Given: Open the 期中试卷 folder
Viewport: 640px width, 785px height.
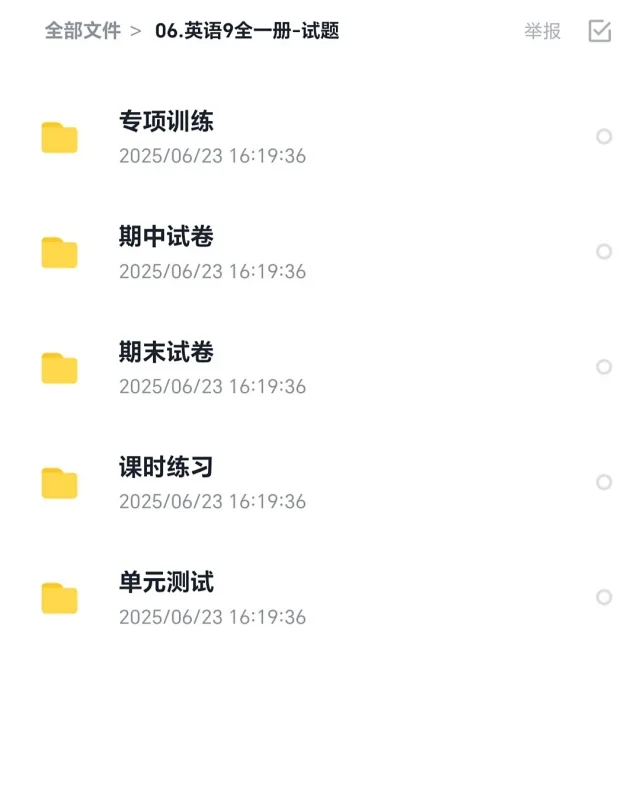Looking at the screenshot, I should click(x=166, y=237).
